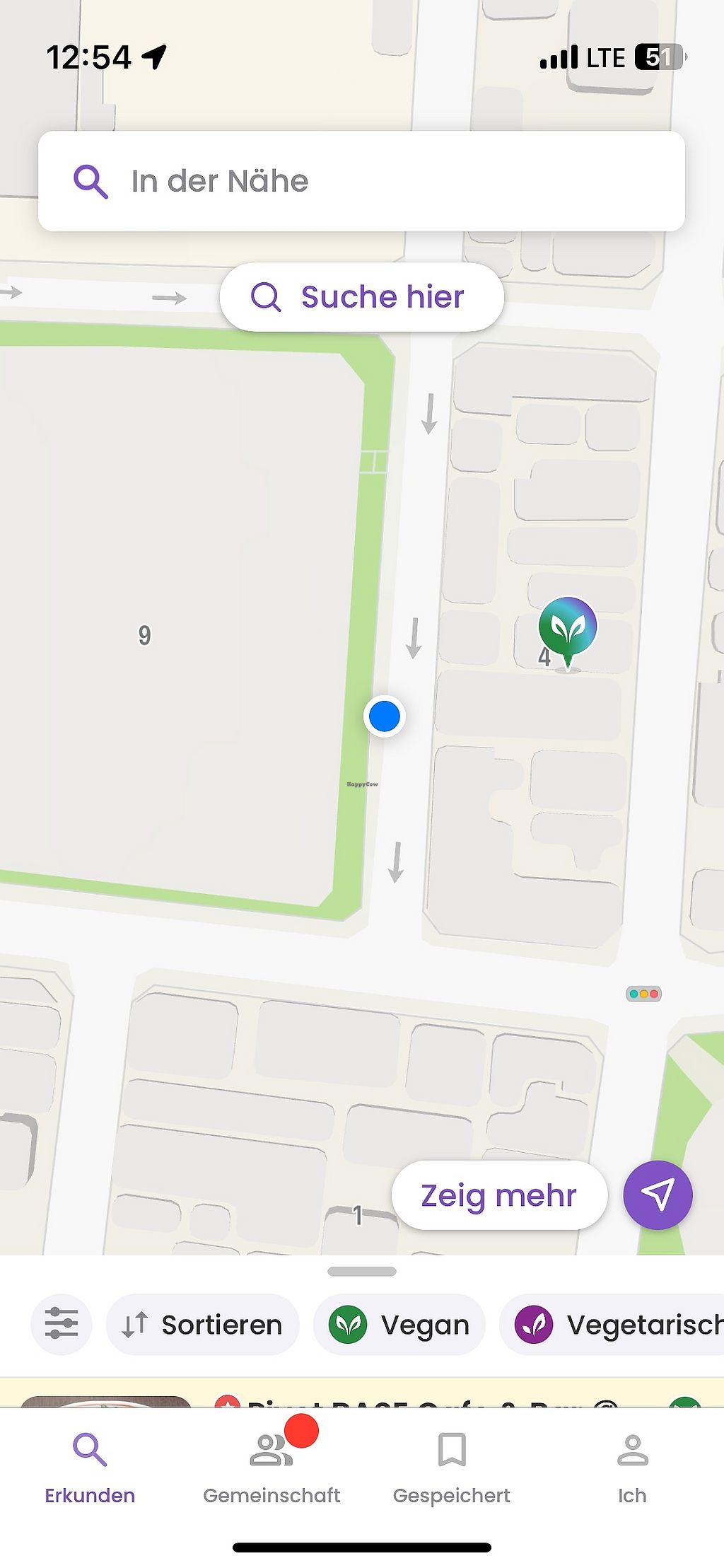Open the filter sliders icon
This screenshot has height=1568, width=724.
click(62, 1325)
